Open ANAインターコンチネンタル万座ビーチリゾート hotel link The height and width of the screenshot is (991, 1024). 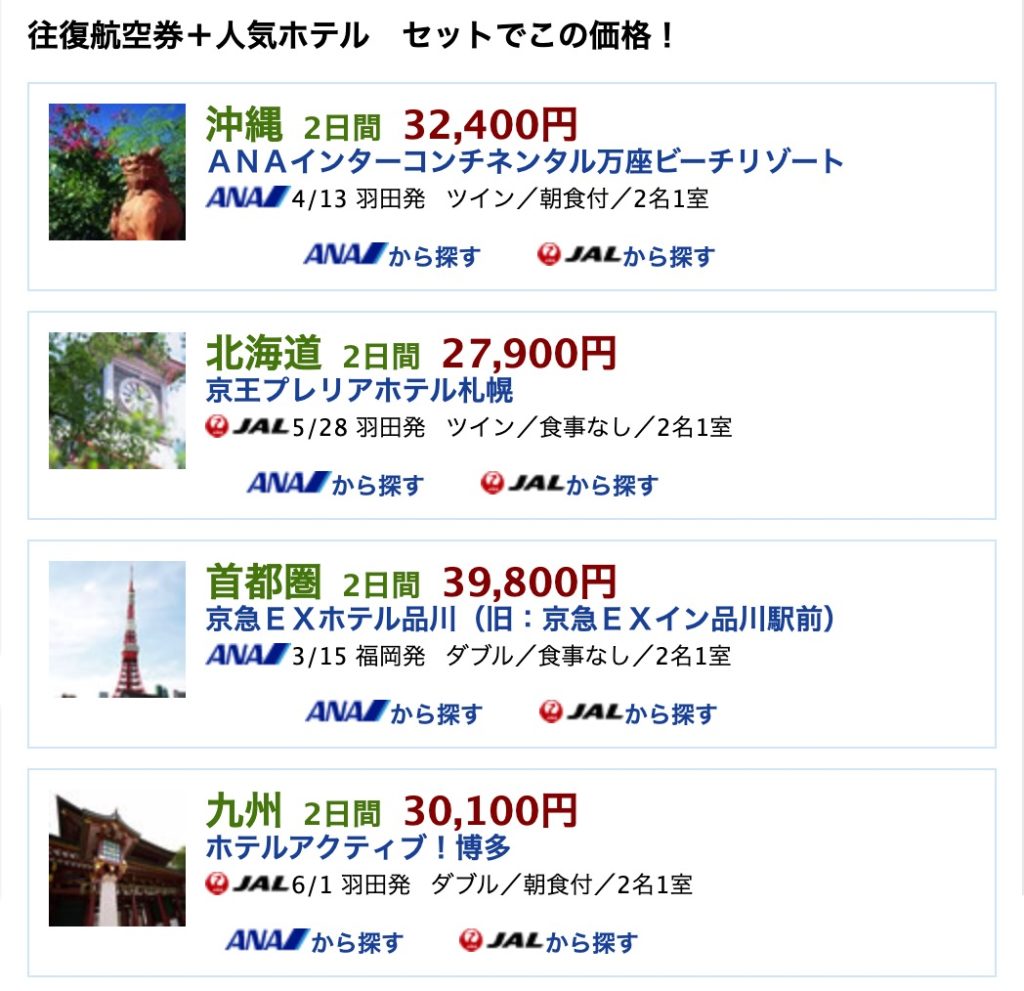pos(525,161)
